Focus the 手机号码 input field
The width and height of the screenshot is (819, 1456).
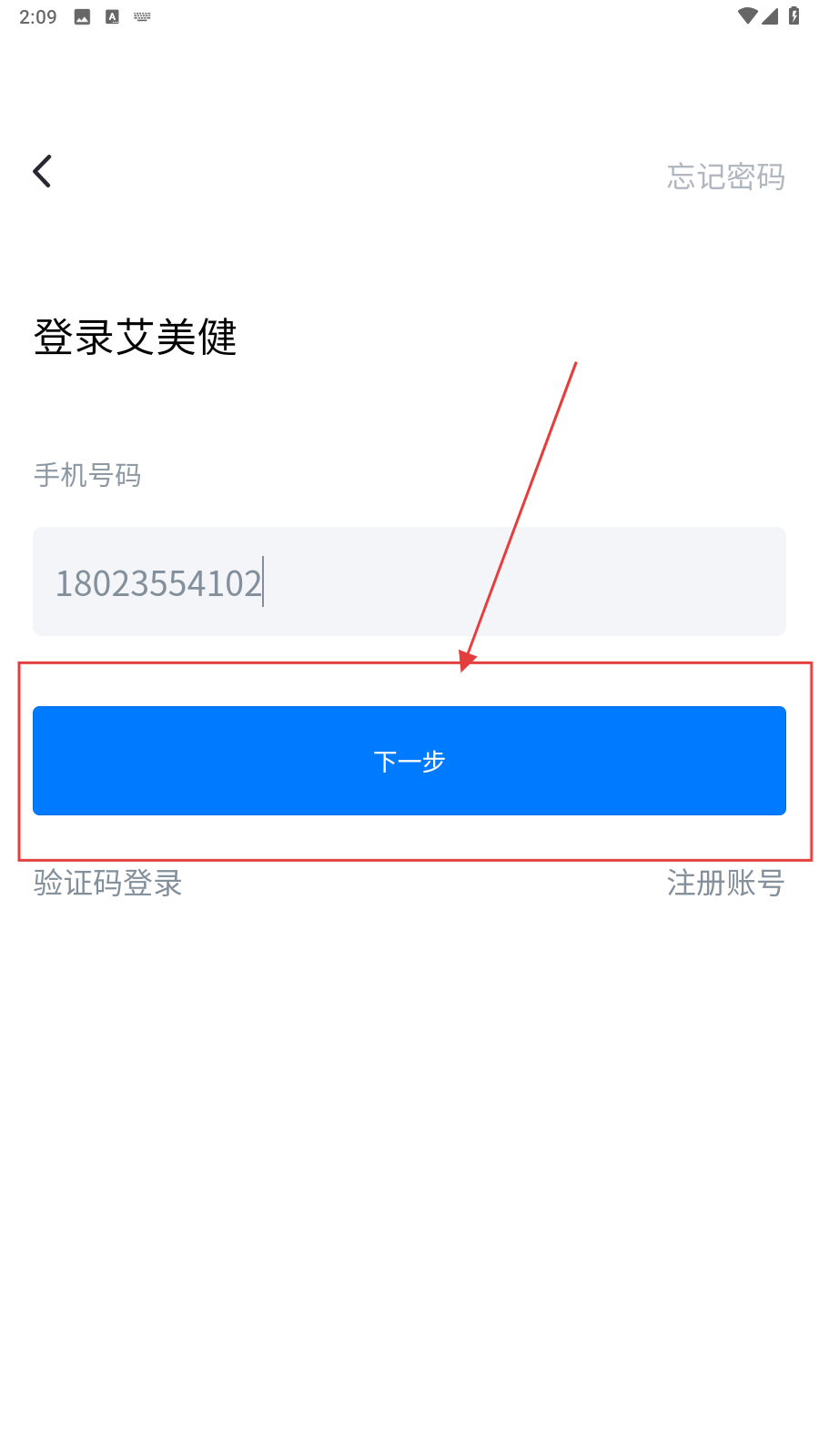point(409,582)
